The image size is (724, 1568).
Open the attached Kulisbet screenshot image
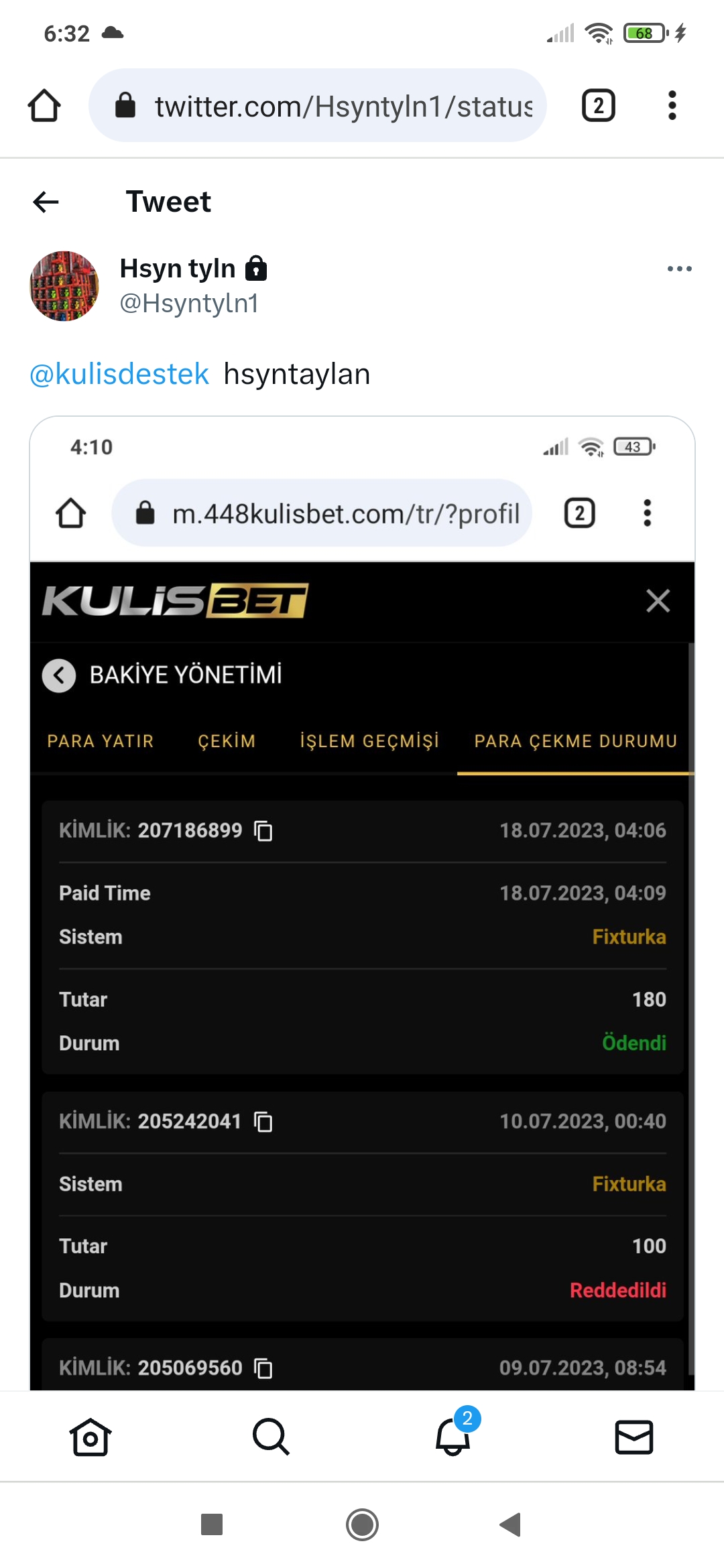362,903
